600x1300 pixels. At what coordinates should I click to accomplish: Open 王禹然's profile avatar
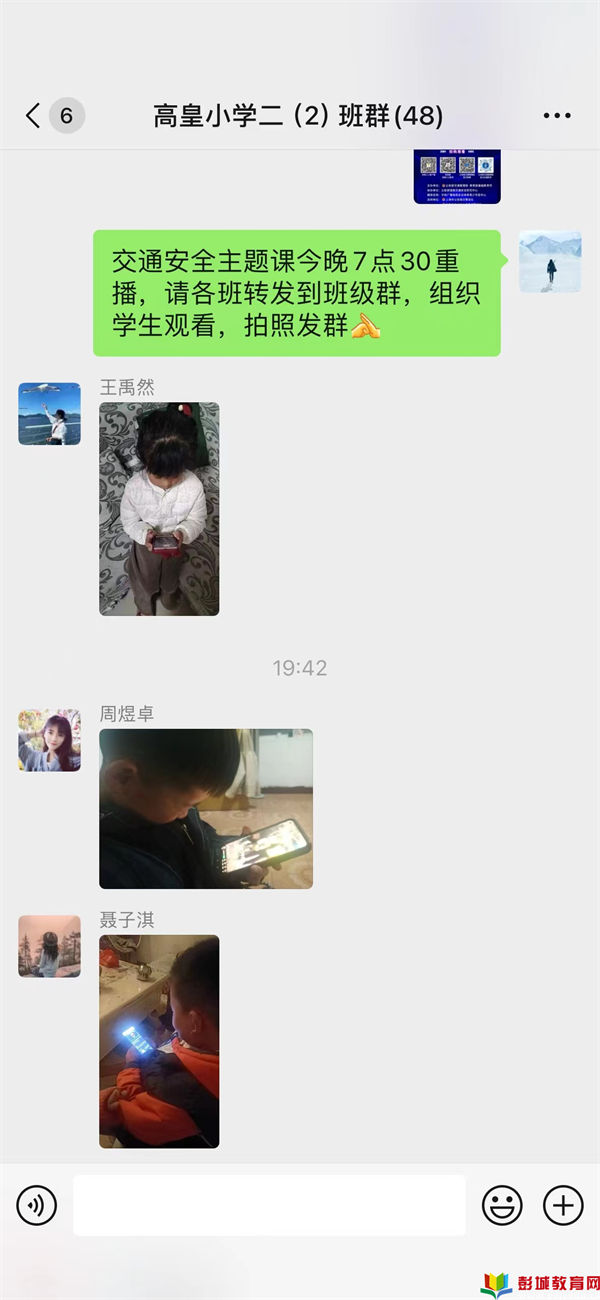(49, 413)
